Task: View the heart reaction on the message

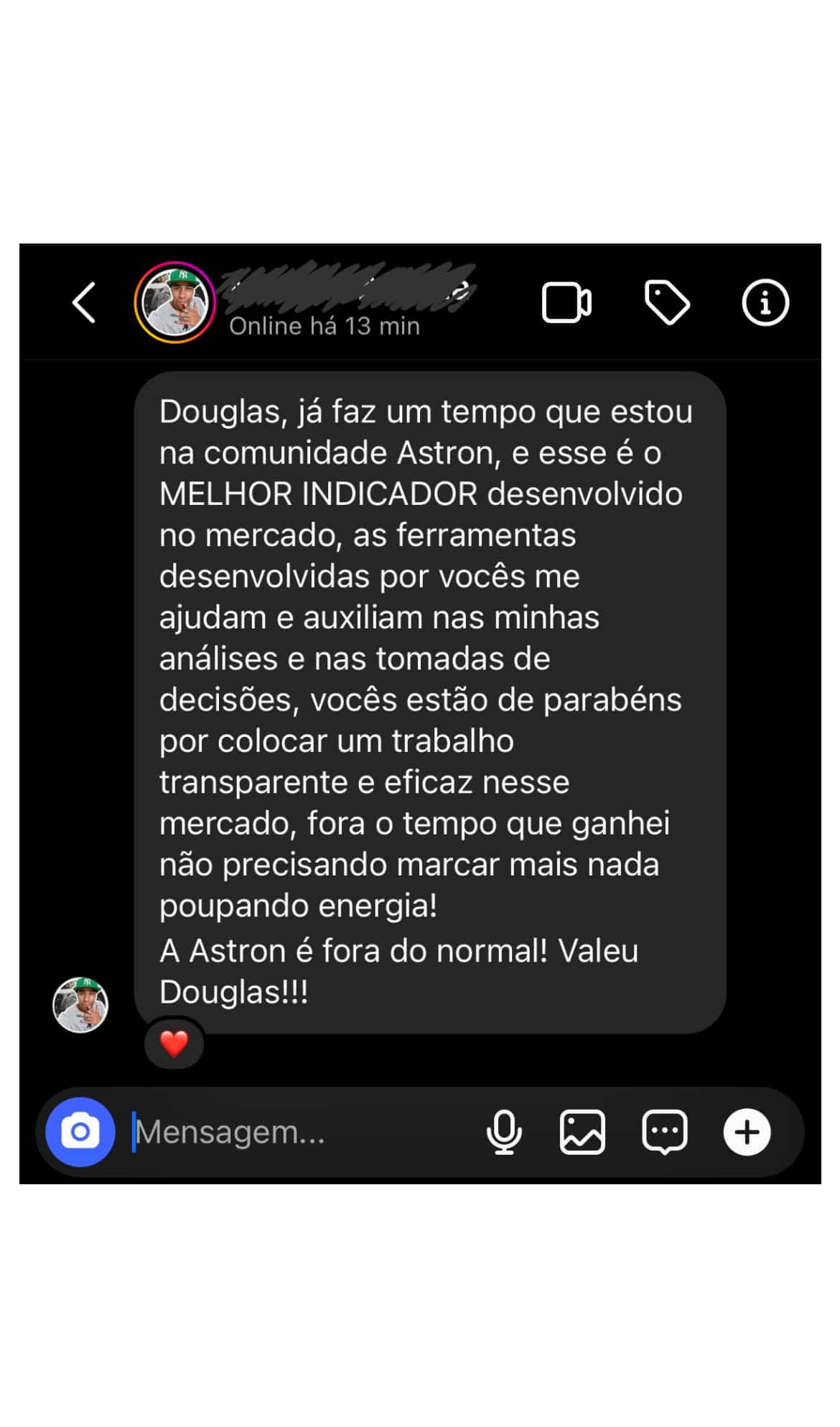Action: [x=174, y=1043]
